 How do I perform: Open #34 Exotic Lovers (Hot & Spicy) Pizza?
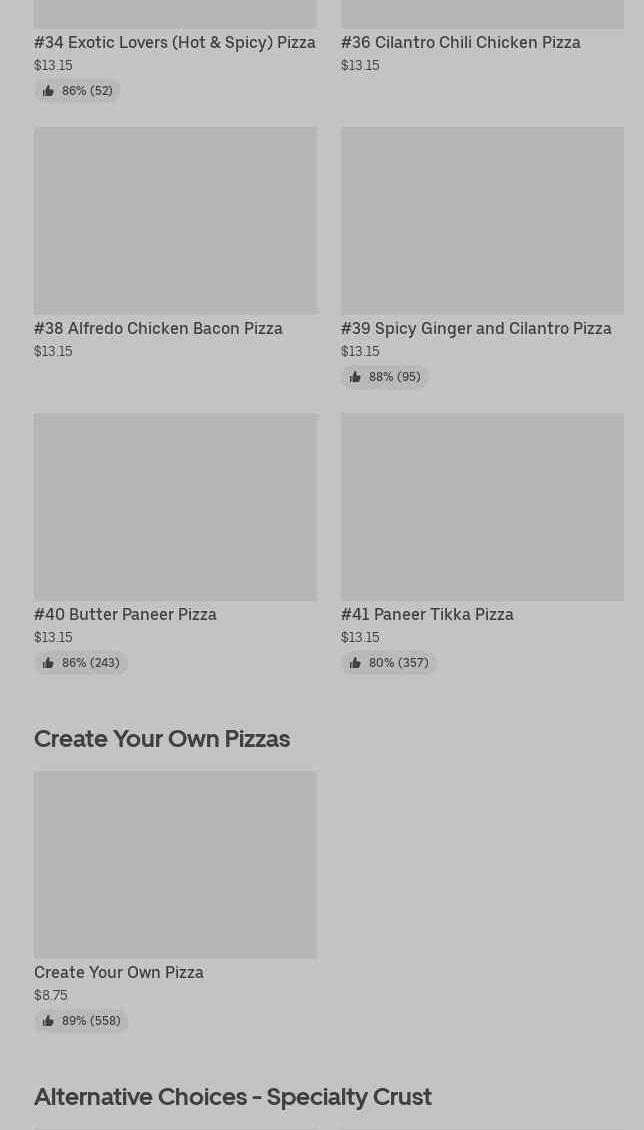pos(175,42)
